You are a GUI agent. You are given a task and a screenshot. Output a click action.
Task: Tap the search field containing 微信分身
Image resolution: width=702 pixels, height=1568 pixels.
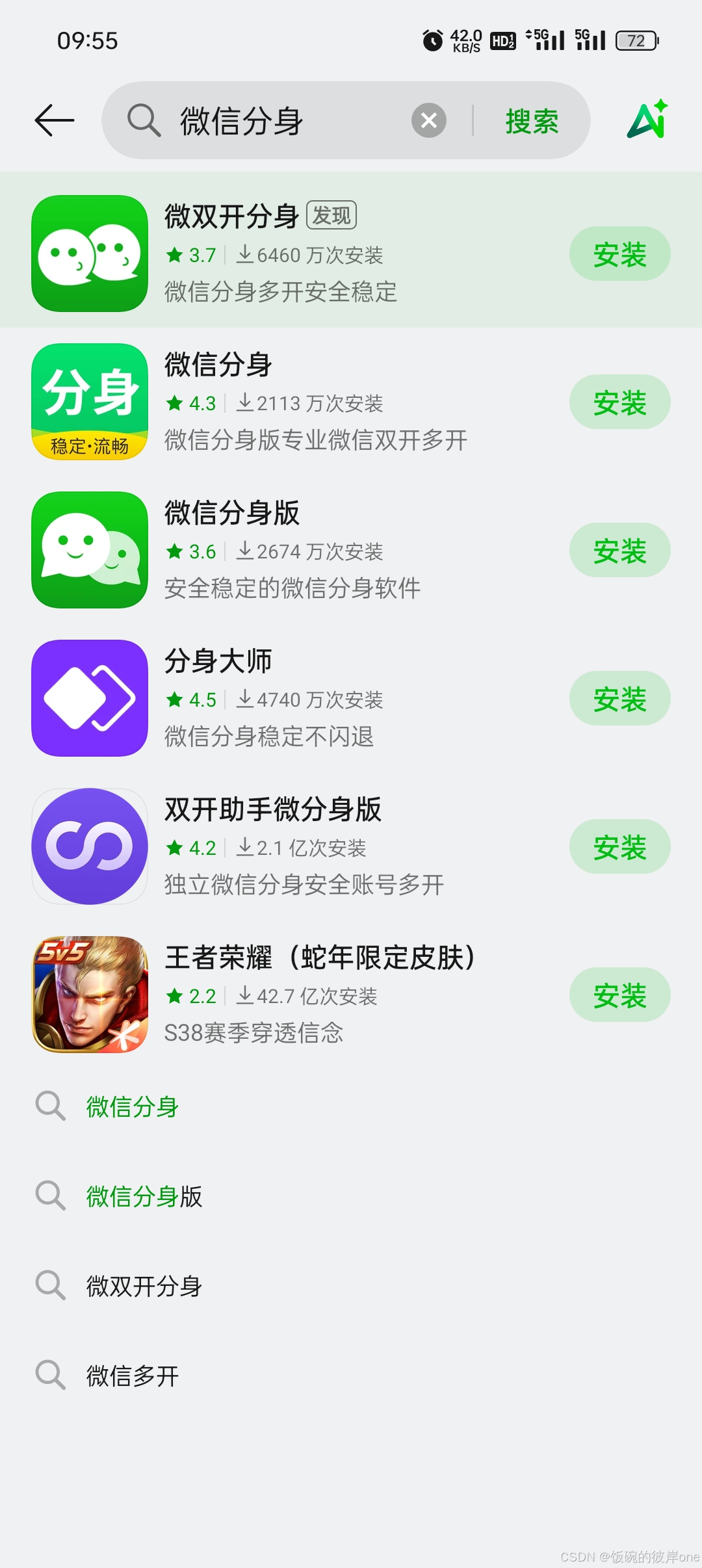(279, 121)
